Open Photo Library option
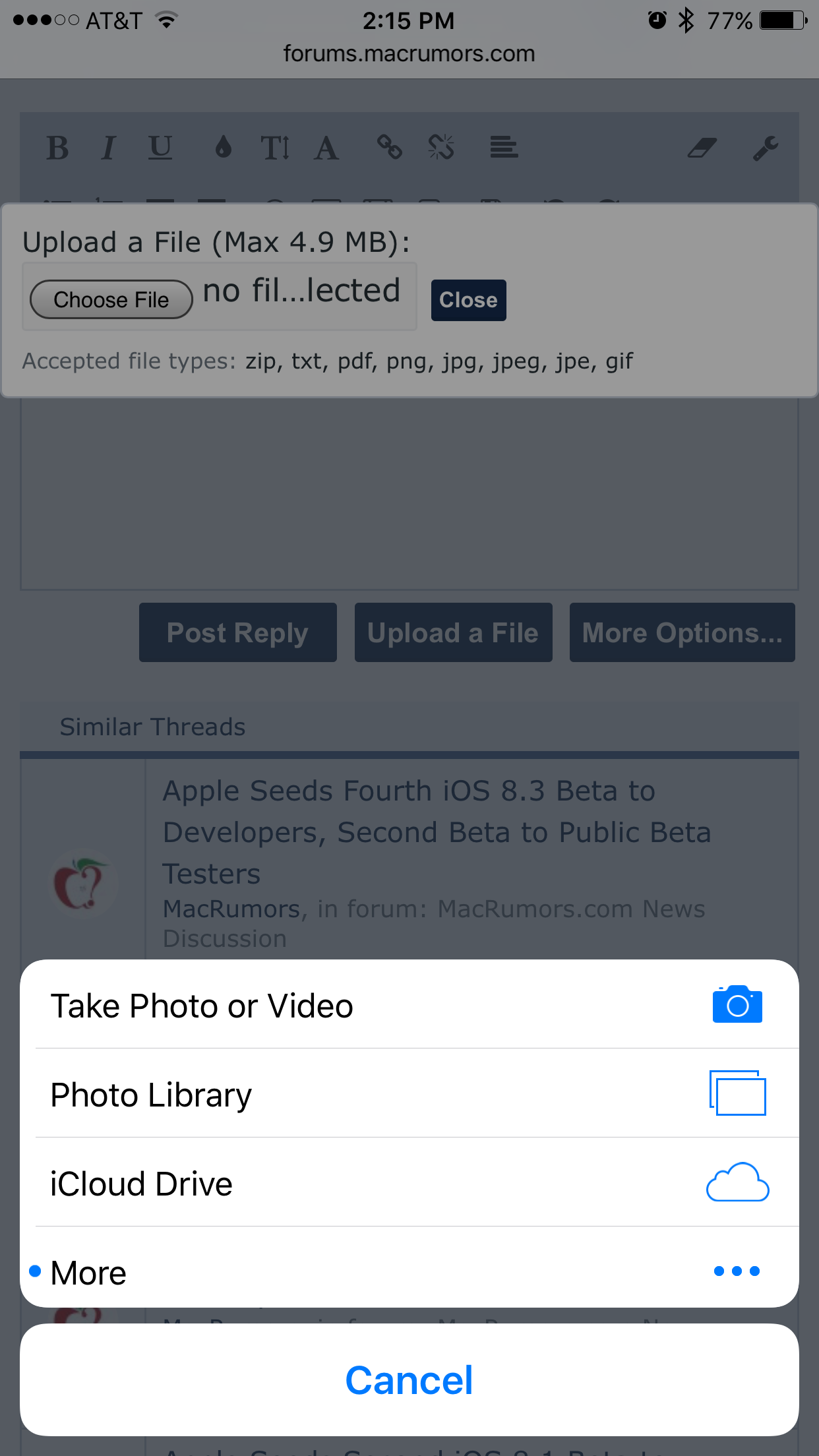Image resolution: width=819 pixels, height=1456 pixels. tap(409, 1093)
